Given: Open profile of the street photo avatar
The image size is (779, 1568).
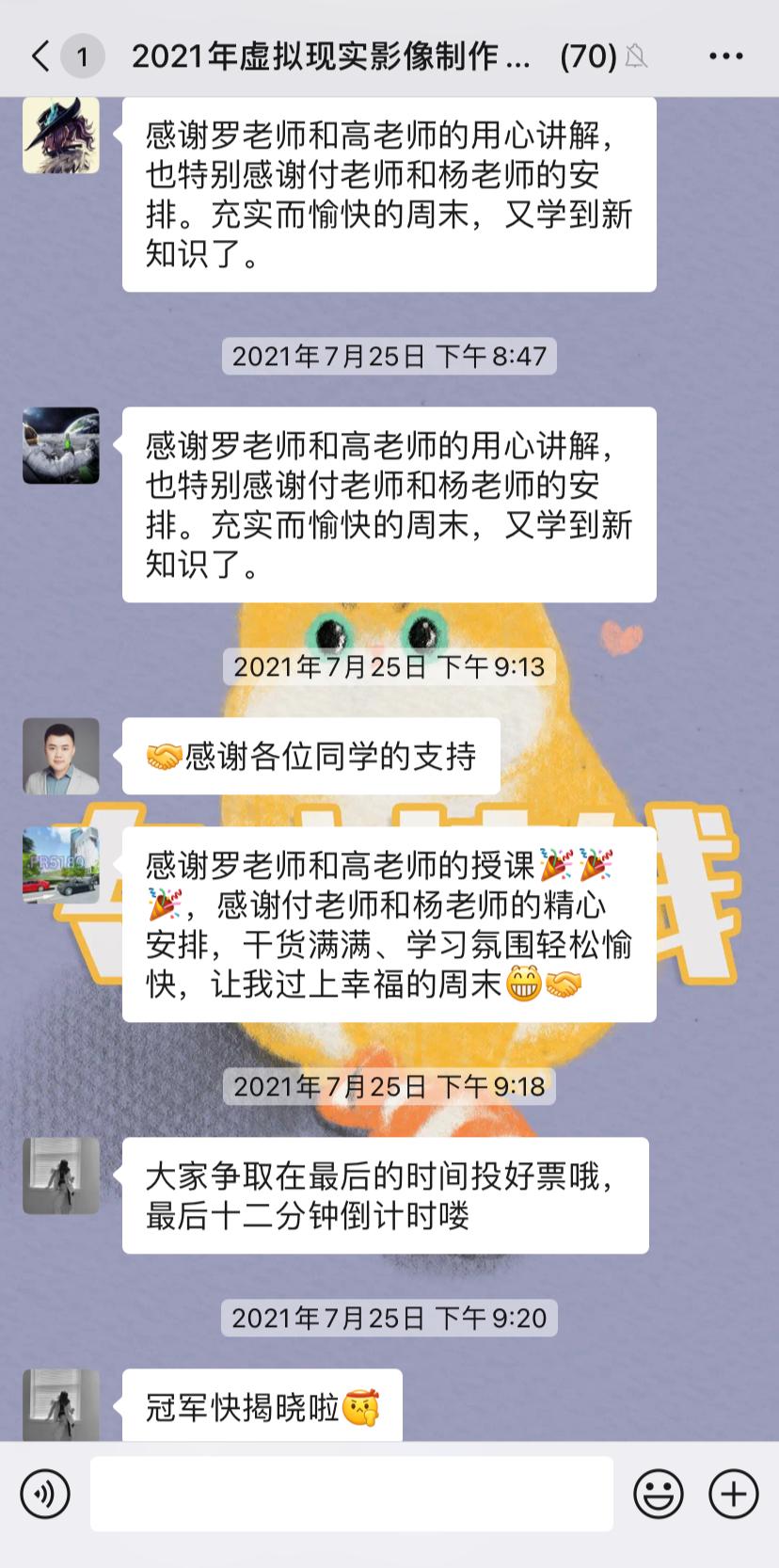Looking at the screenshot, I should tap(61, 865).
